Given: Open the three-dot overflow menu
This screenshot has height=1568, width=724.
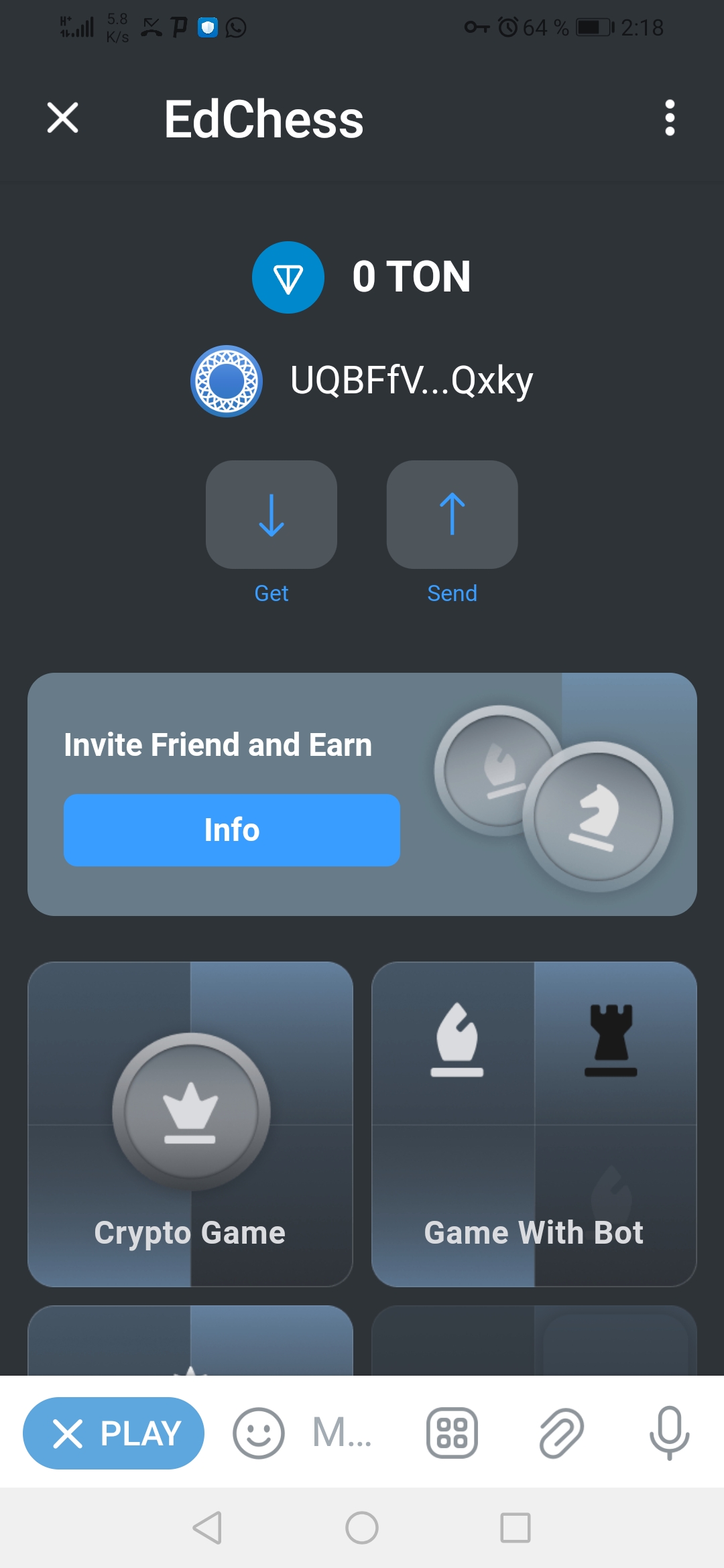Looking at the screenshot, I should [x=669, y=118].
